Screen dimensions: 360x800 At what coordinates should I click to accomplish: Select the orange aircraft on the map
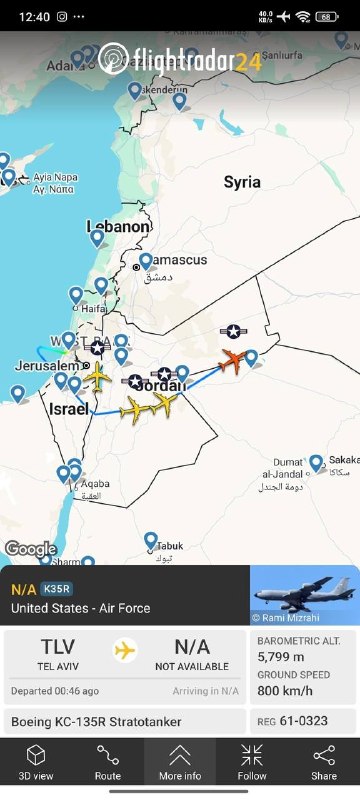(232, 360)
